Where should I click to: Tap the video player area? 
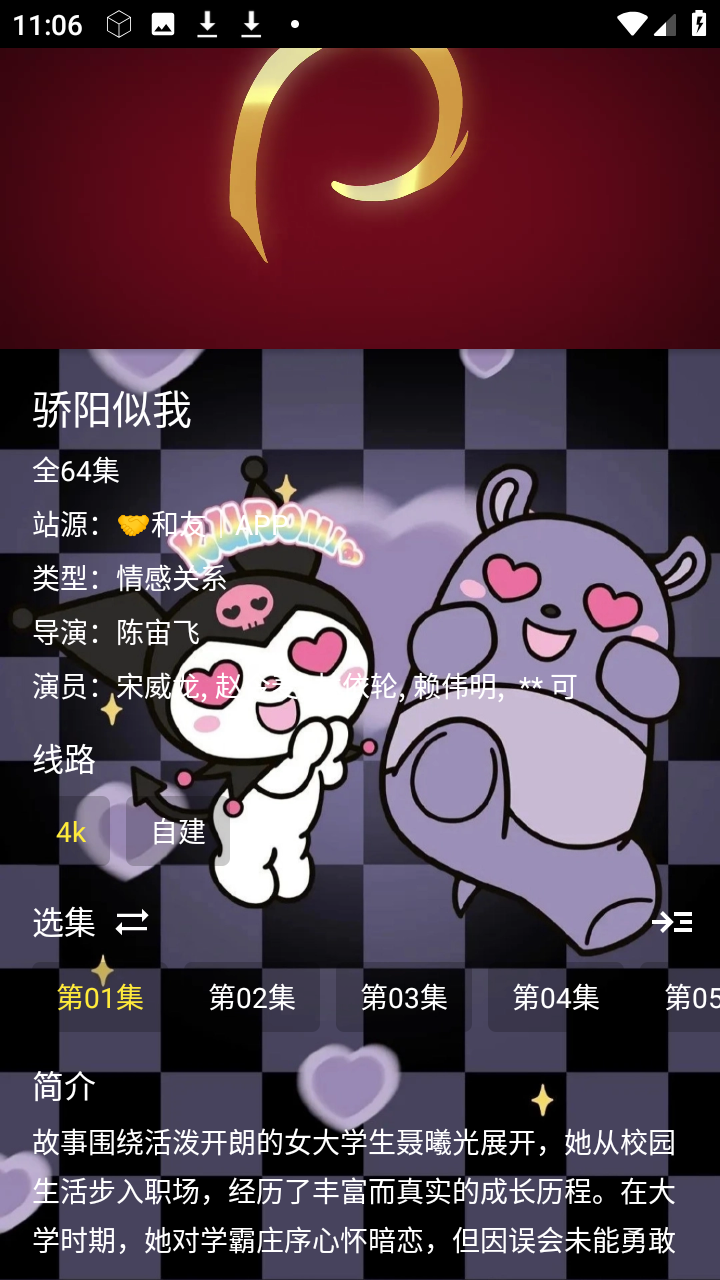pos(360,198)
